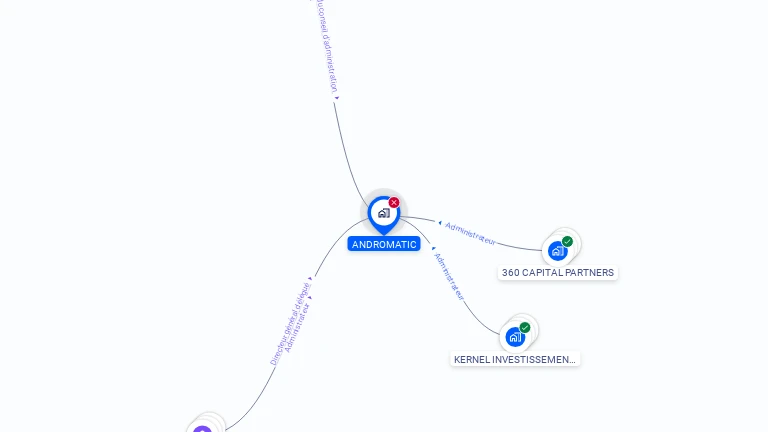Select the ANDROMATIC company node
Viewport: 768px width, 432px height.
click(383, 213)
